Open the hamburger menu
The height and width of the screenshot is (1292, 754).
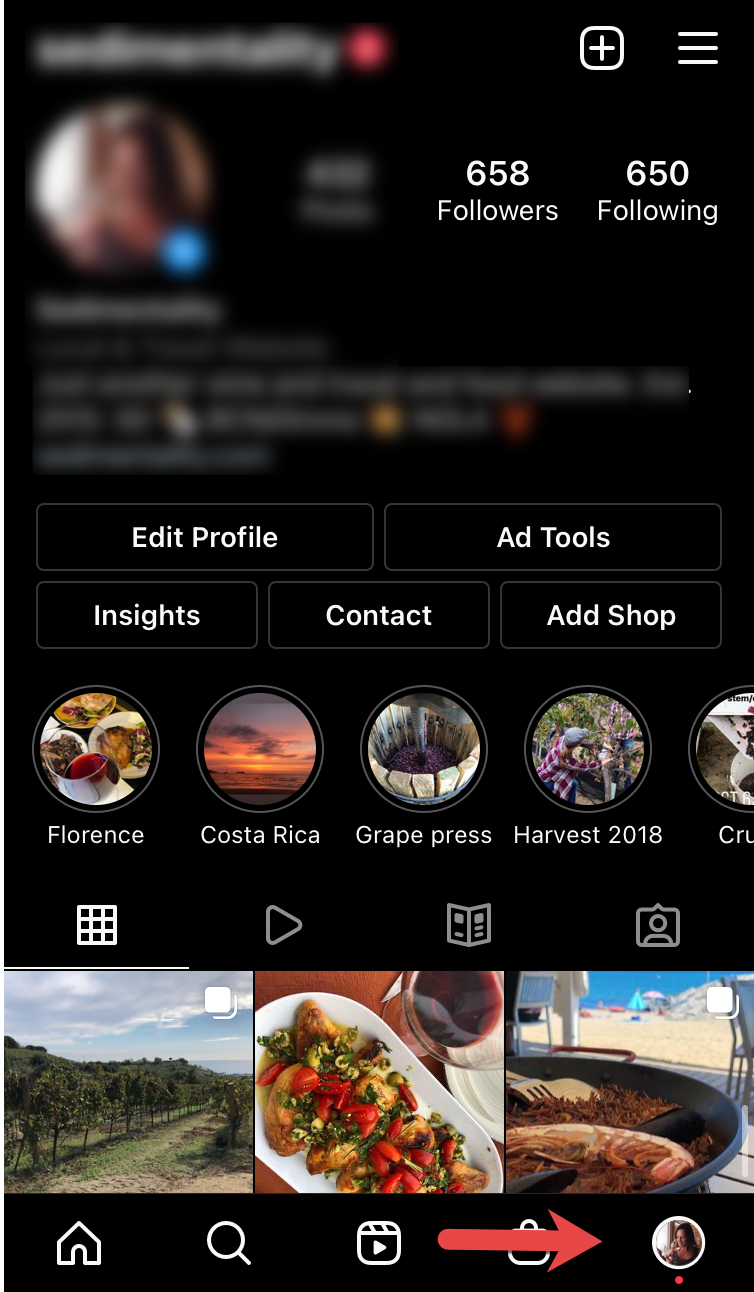[x=698, y=48]
